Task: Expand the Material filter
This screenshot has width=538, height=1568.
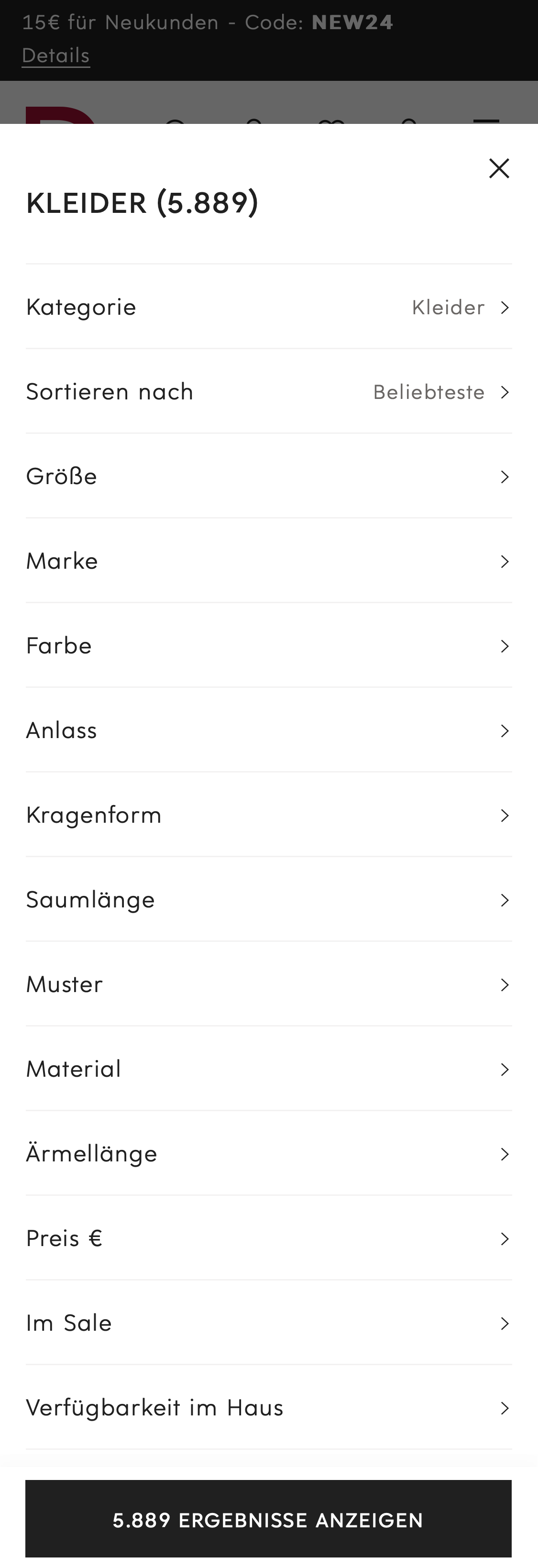Action: (269, 1069)
